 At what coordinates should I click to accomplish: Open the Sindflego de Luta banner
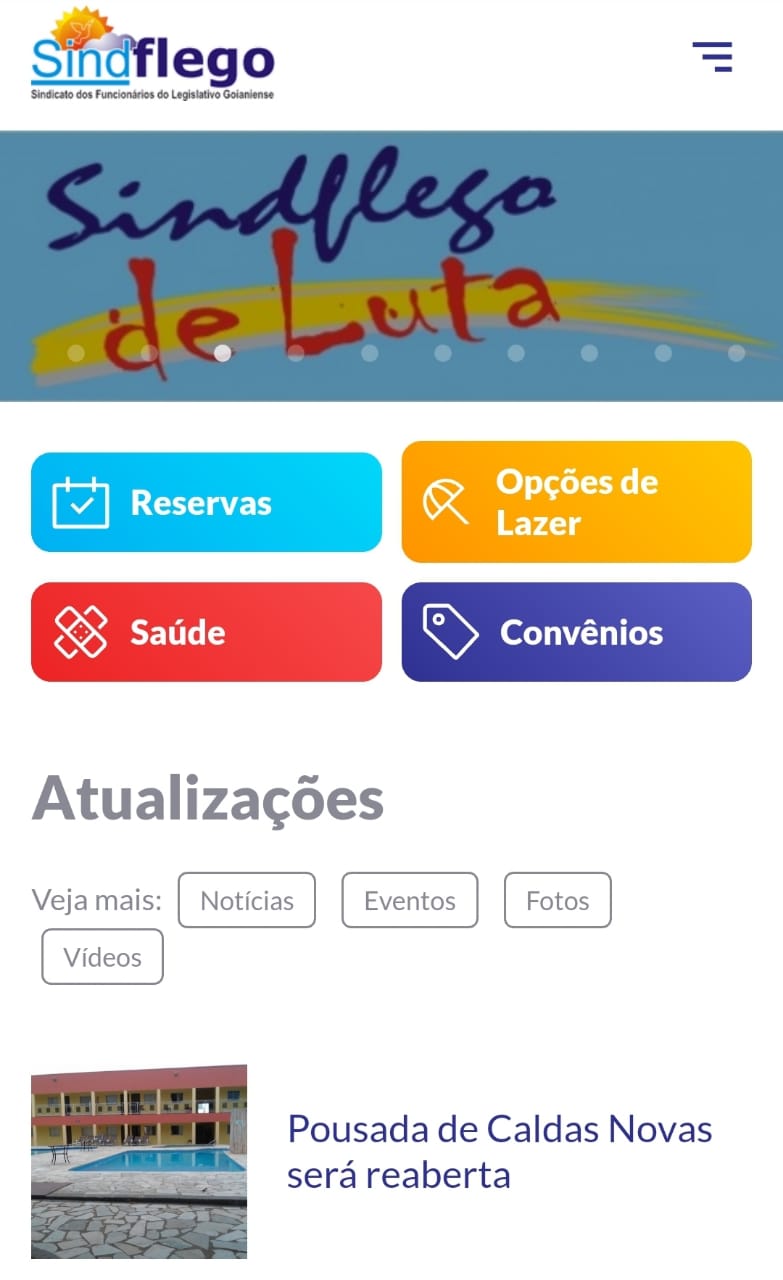click(391, 266)
